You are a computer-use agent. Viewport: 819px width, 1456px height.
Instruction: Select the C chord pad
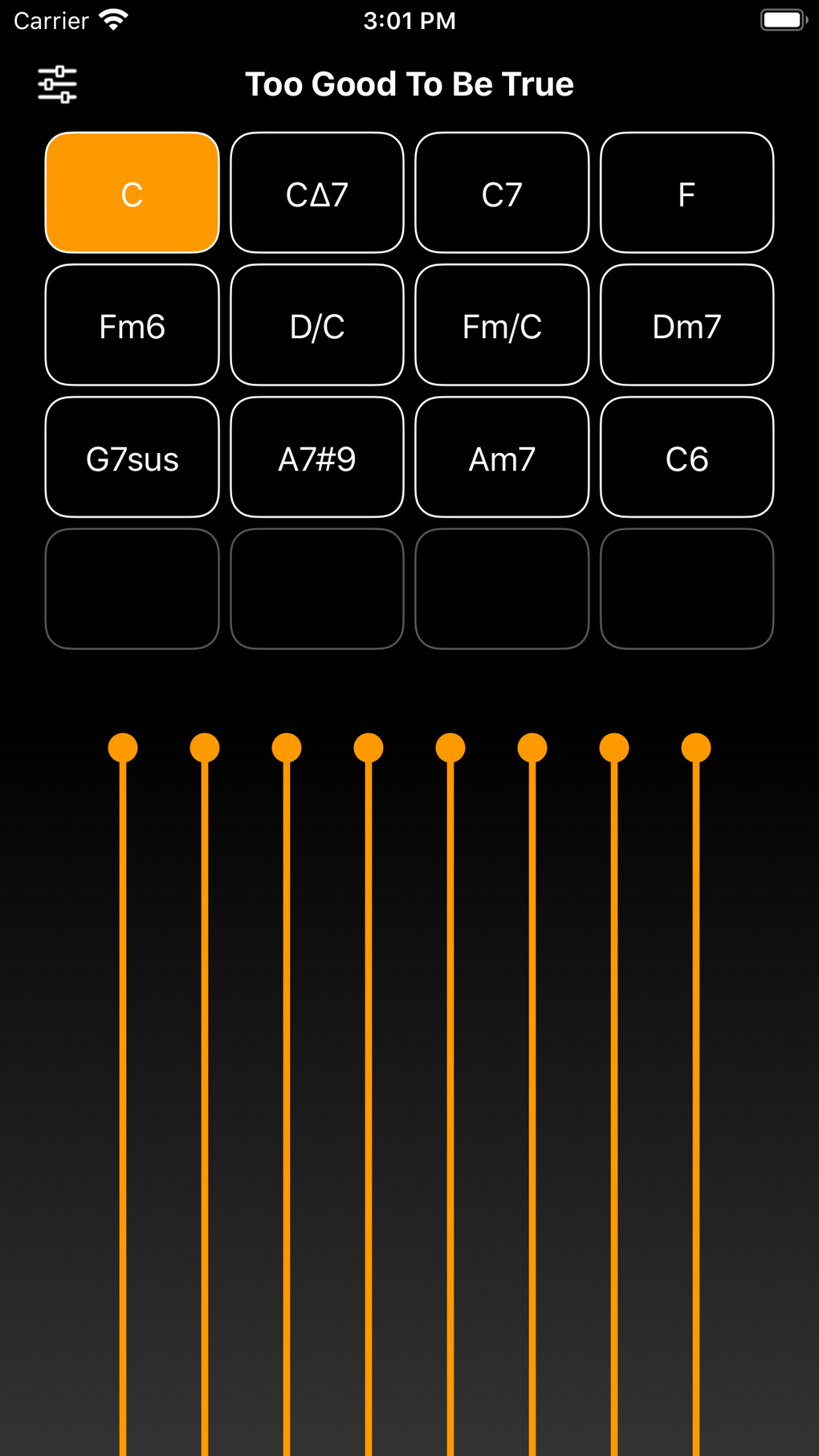pos(132,193)
